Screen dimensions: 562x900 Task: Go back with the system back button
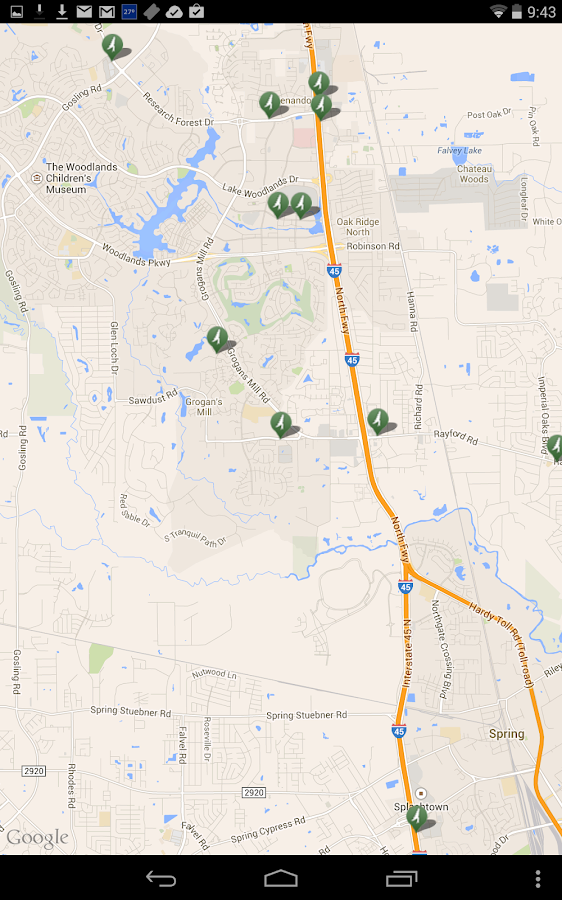pos(161,878)
